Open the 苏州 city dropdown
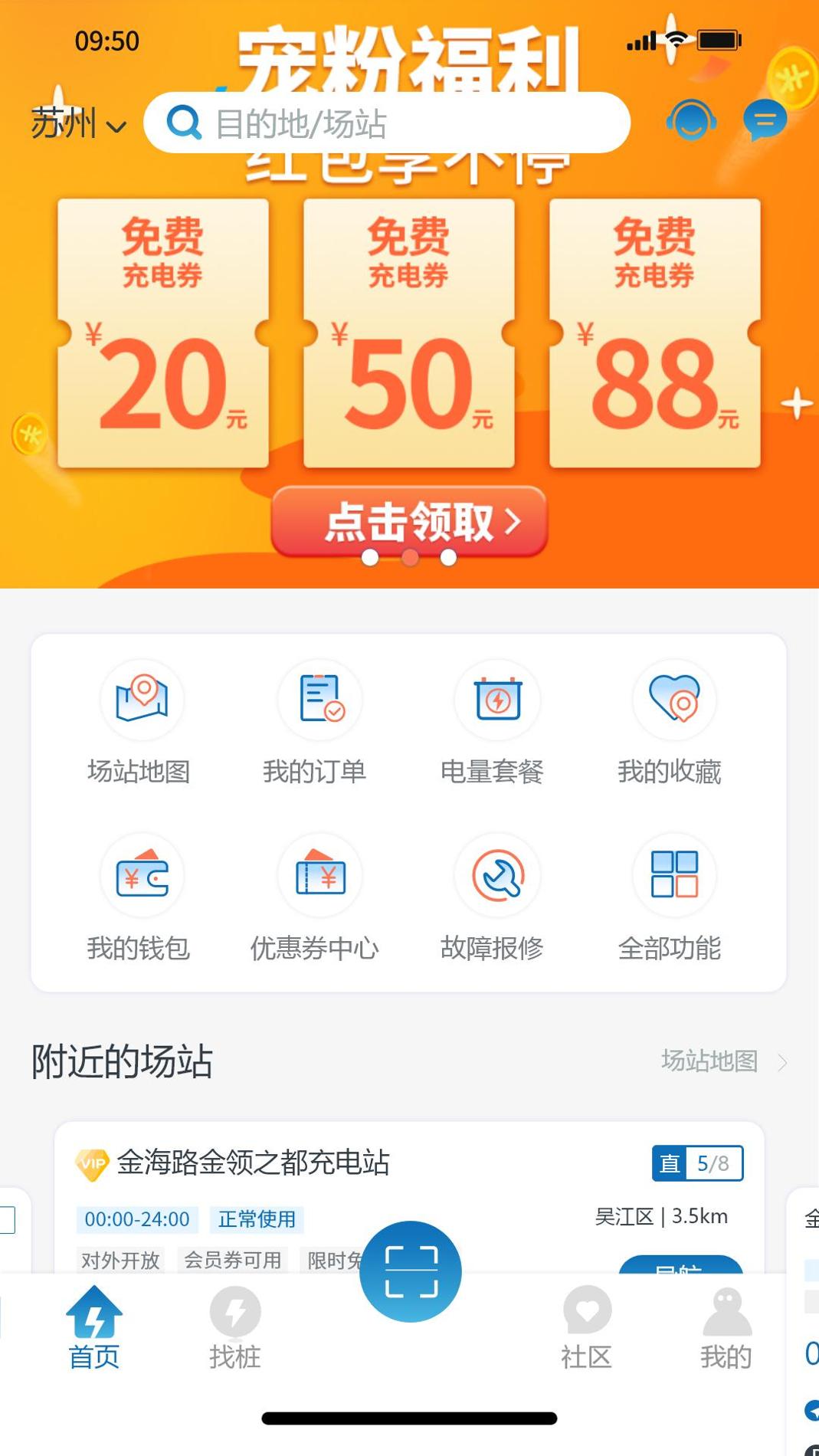The width and height of the screenshot is (819, 1456). (77, 123)
